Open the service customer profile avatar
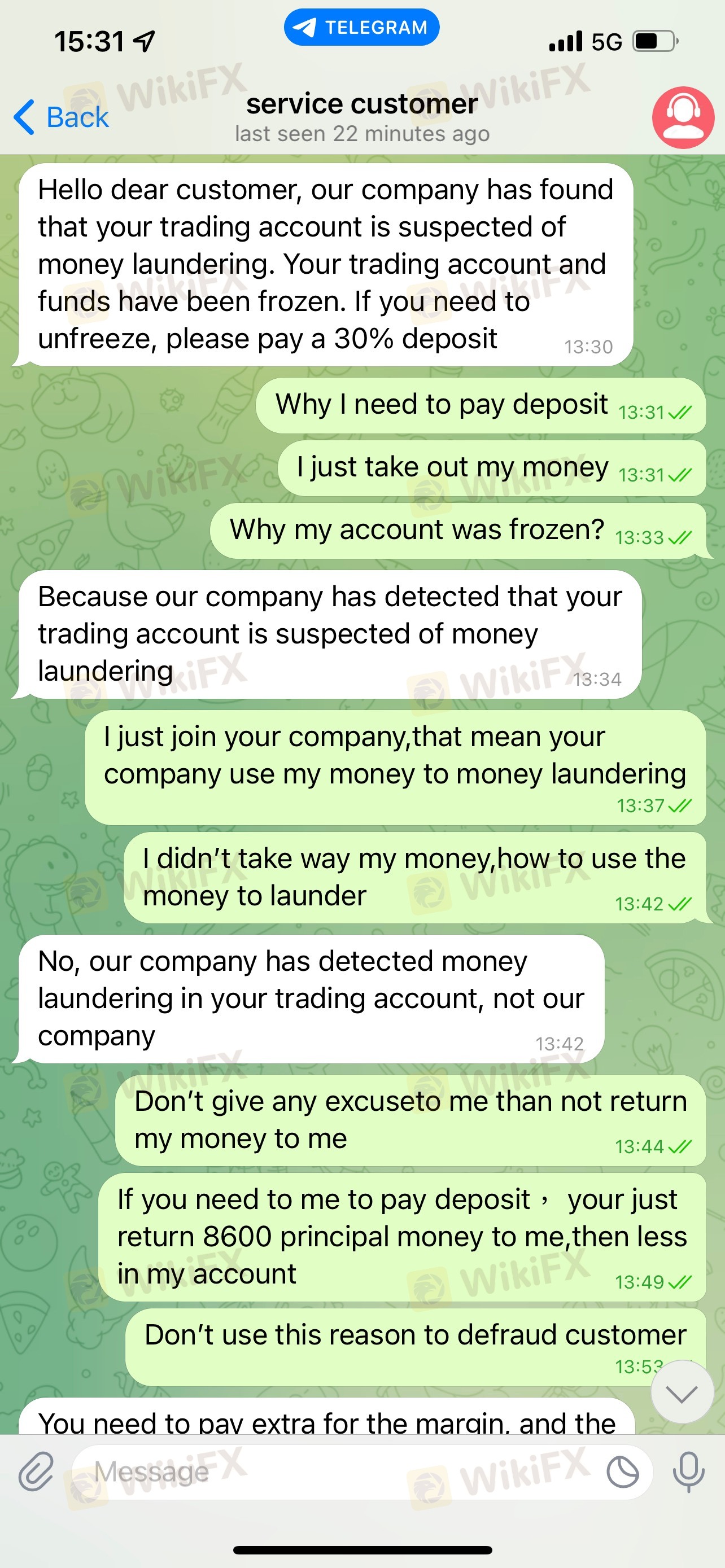Viewport: 725px width, 1568px height. click(683, 117)
